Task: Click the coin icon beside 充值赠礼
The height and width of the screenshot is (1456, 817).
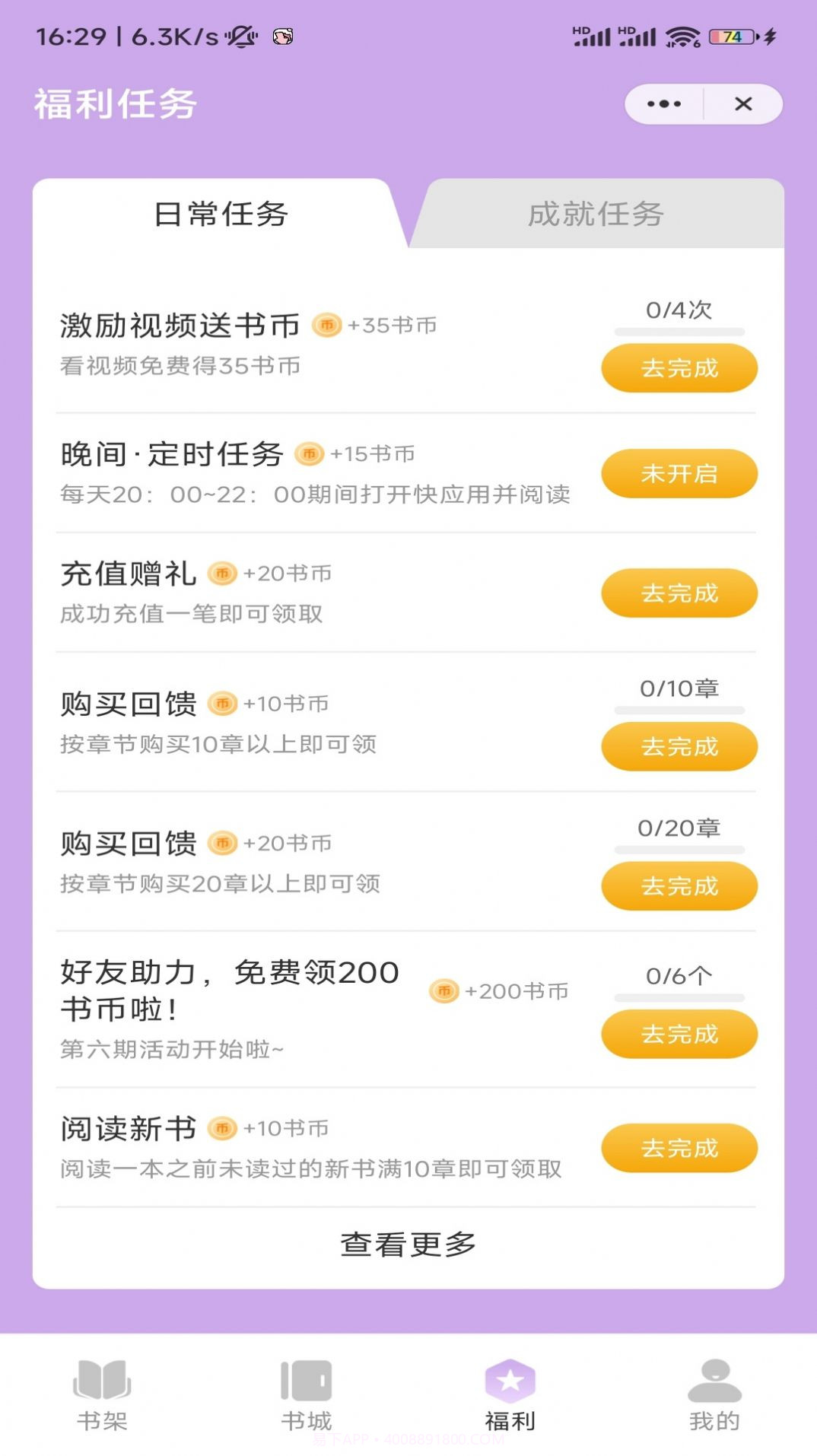Action: coord(224,574)
